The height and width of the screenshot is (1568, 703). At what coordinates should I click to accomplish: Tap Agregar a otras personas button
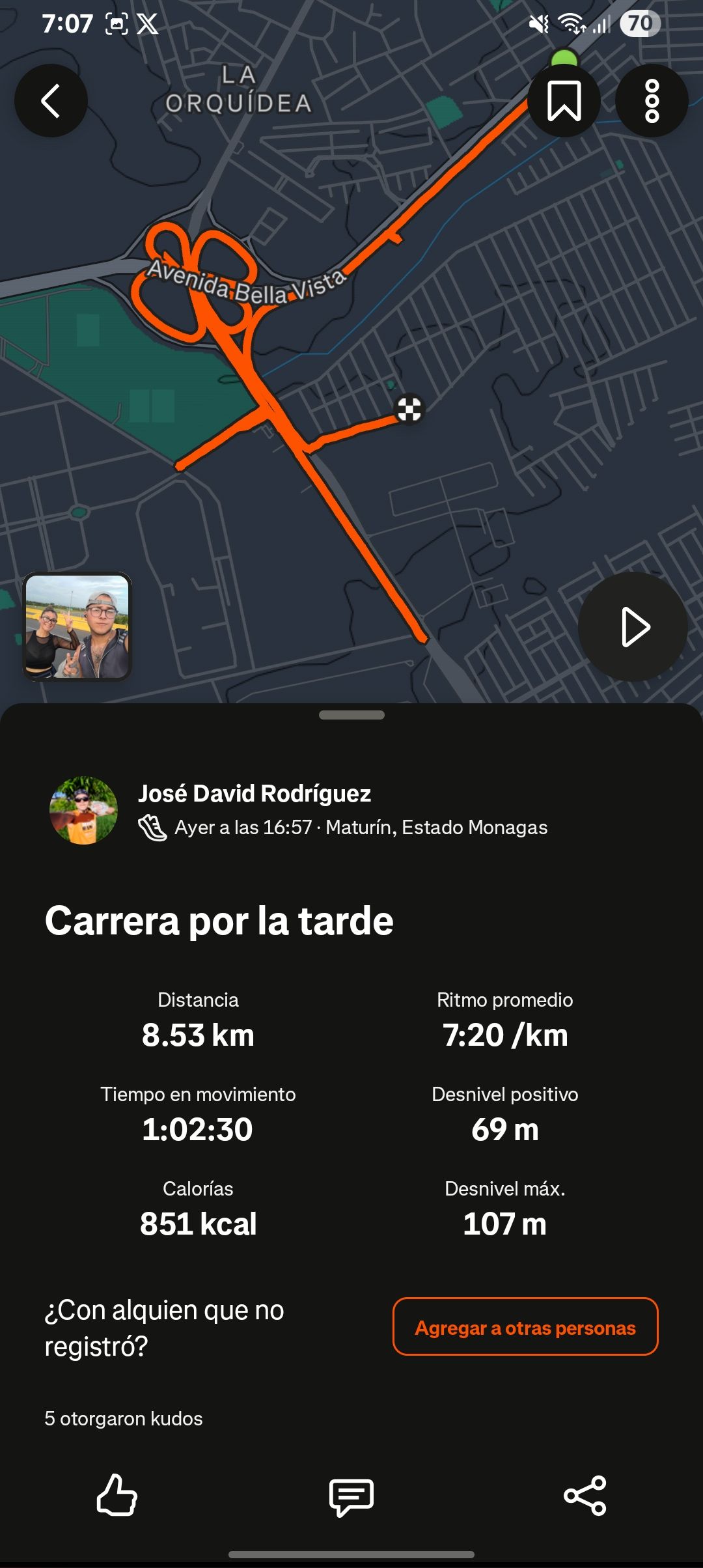[x=525, y=1328]
